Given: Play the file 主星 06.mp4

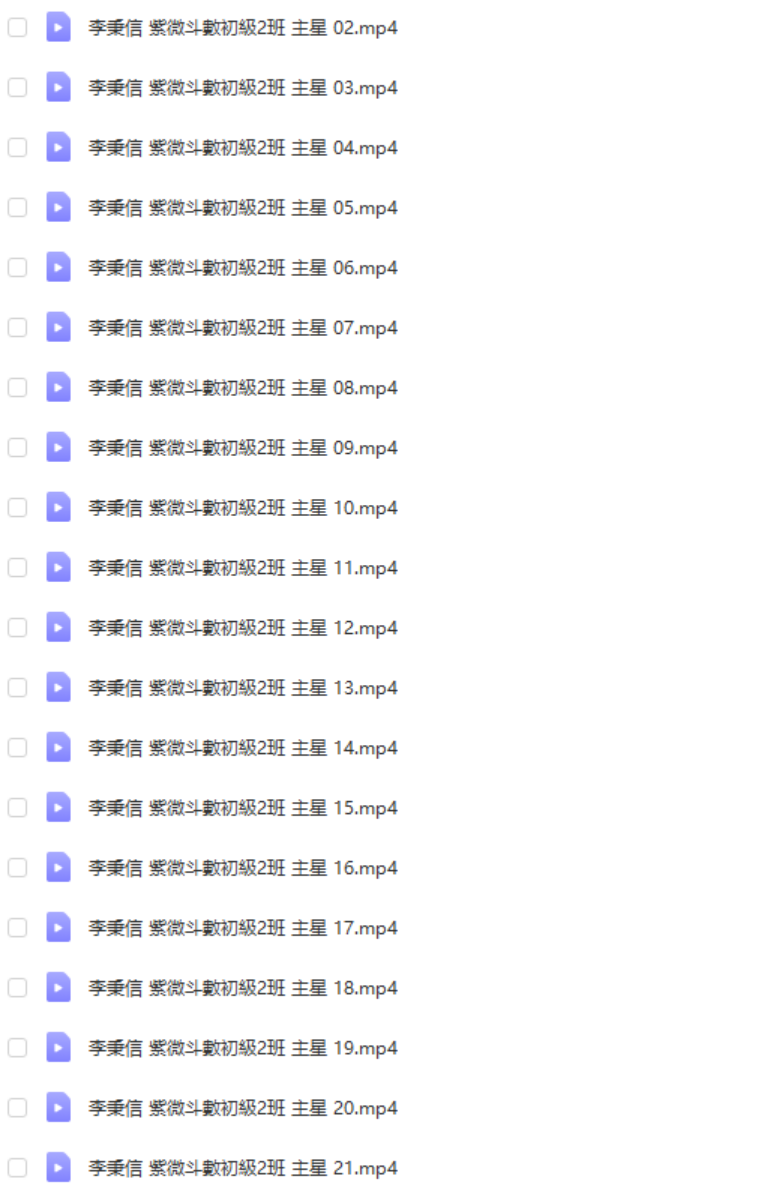Looking at the screenshot, I should [242, 268].
